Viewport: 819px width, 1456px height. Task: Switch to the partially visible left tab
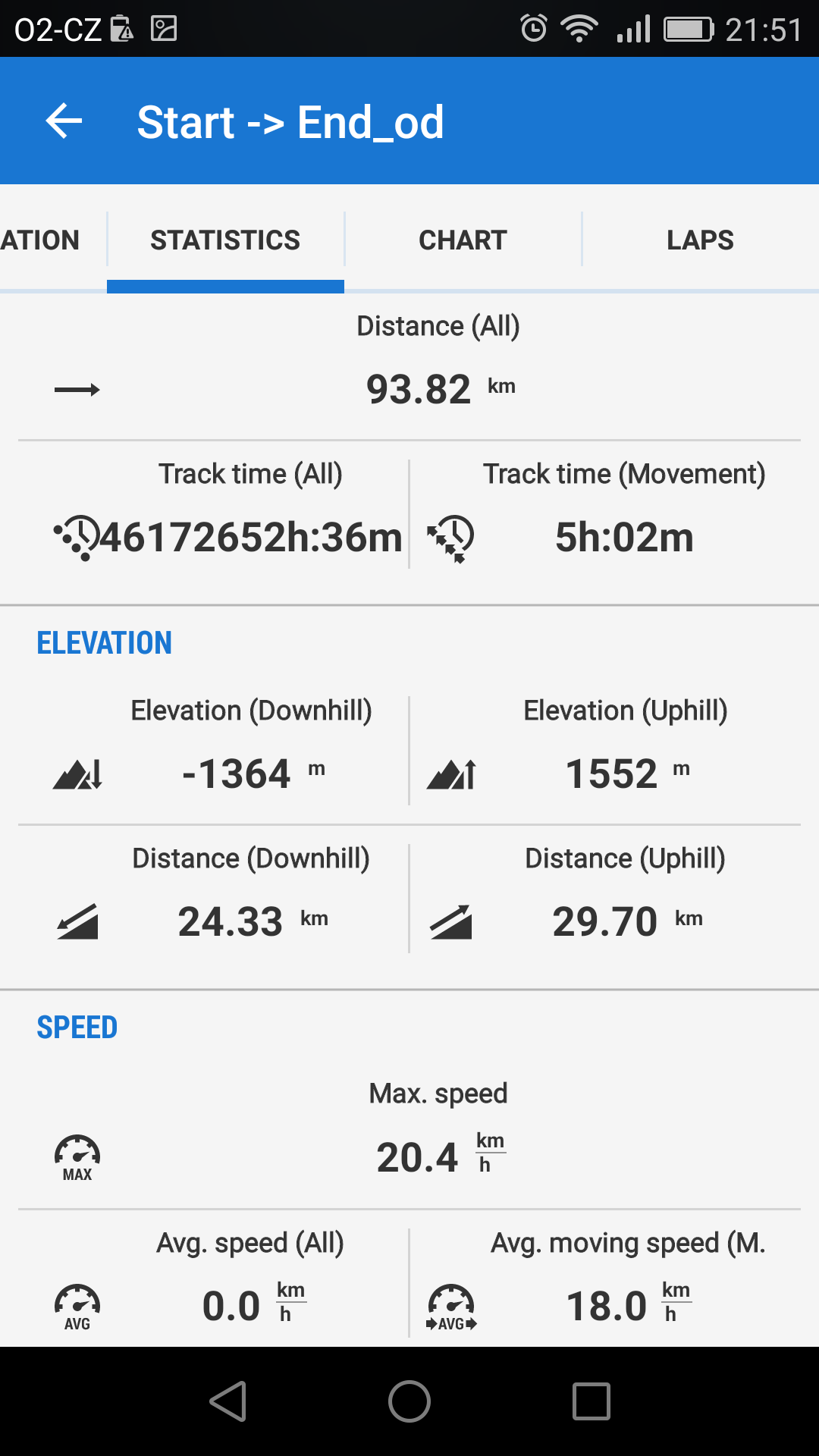[x=42, y=240]
